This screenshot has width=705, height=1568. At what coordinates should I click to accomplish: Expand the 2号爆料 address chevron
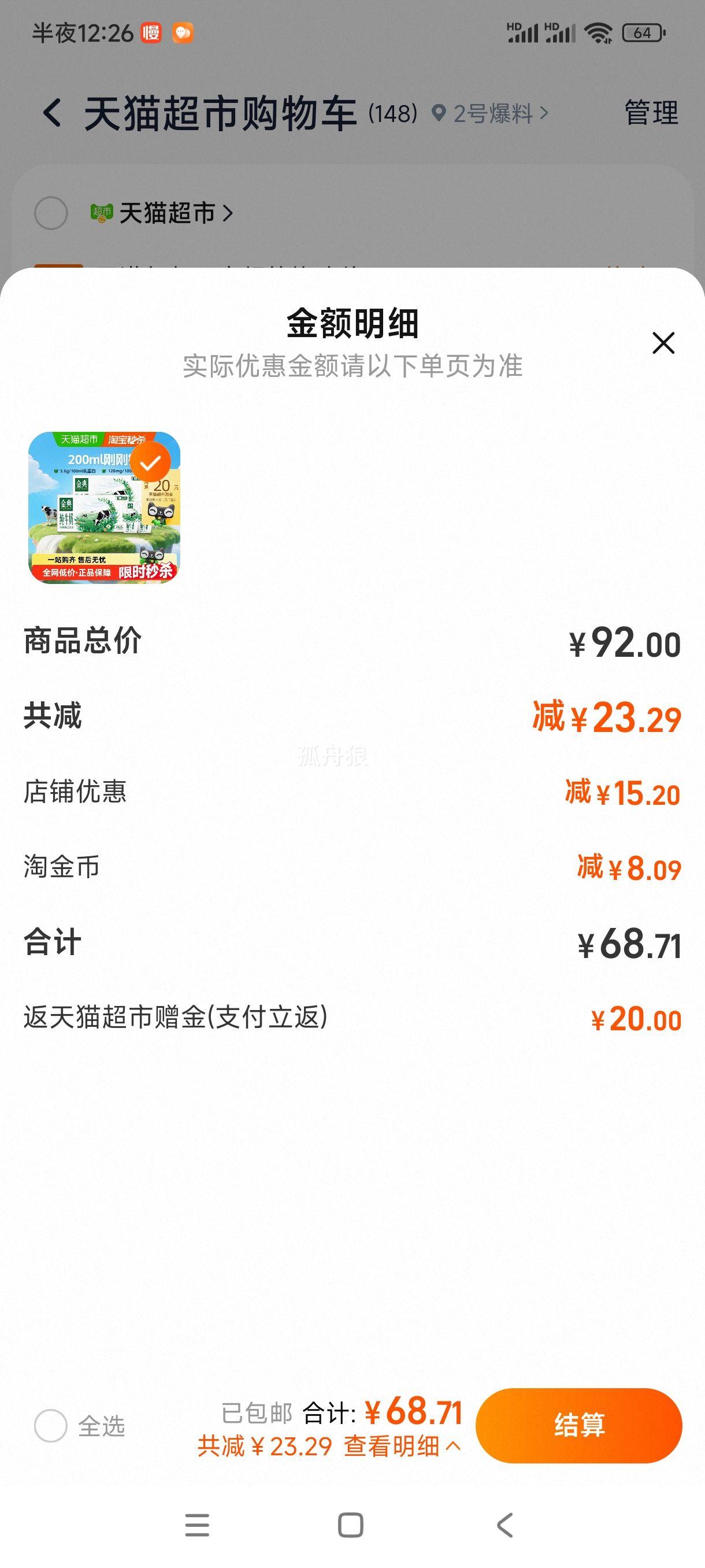pos(546,113)
